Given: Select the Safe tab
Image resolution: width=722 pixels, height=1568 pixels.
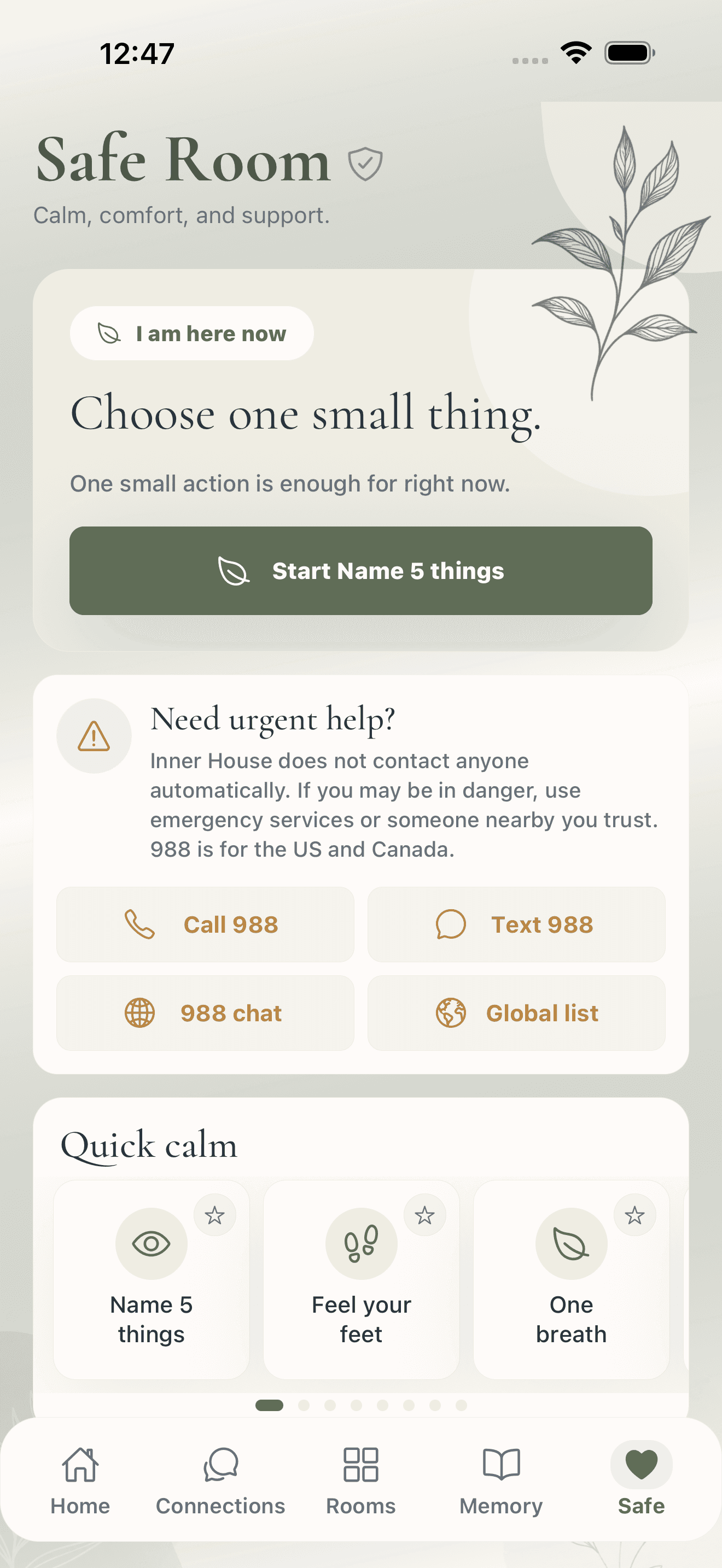Looking at the screenshot, I should [x=641, y=1480].
